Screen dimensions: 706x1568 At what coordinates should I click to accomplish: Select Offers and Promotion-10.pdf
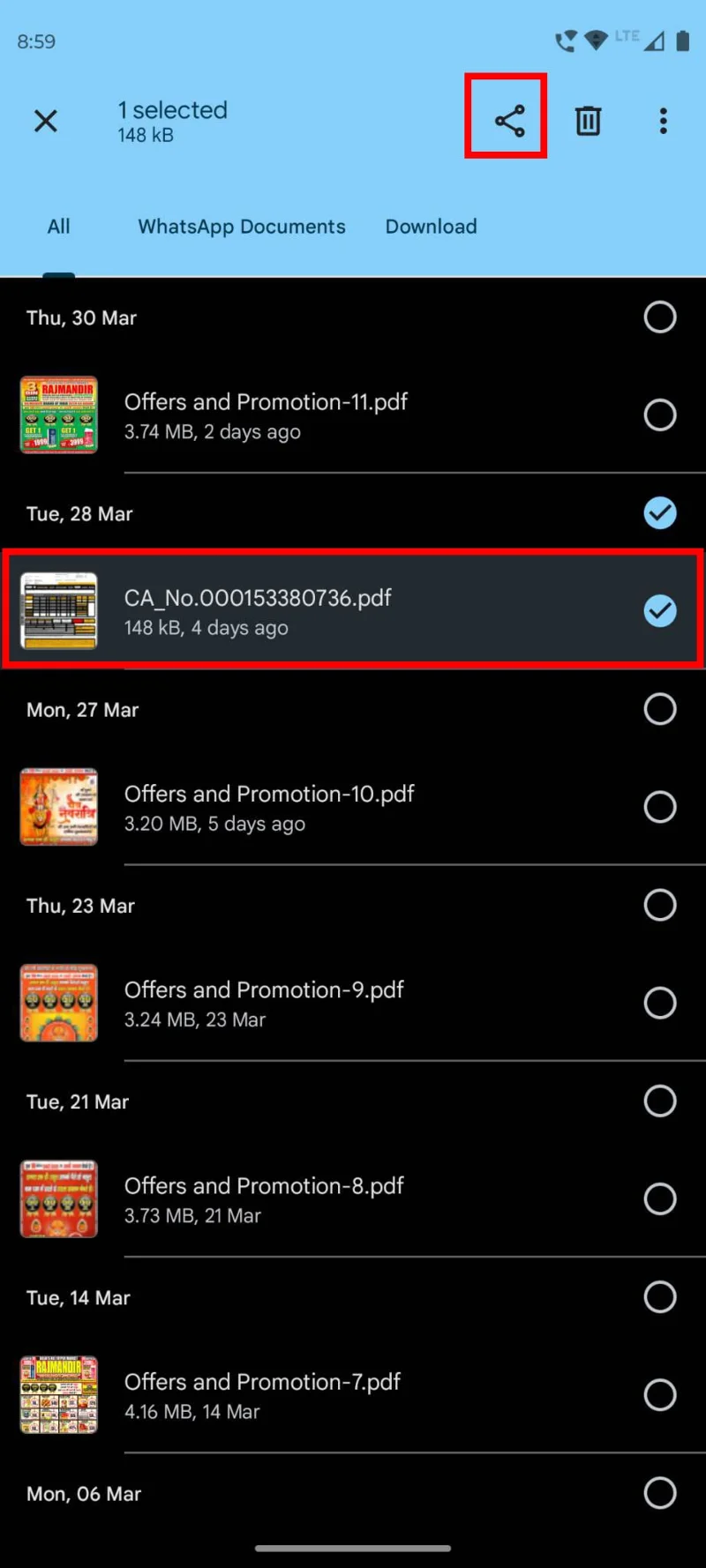[659, 807]
